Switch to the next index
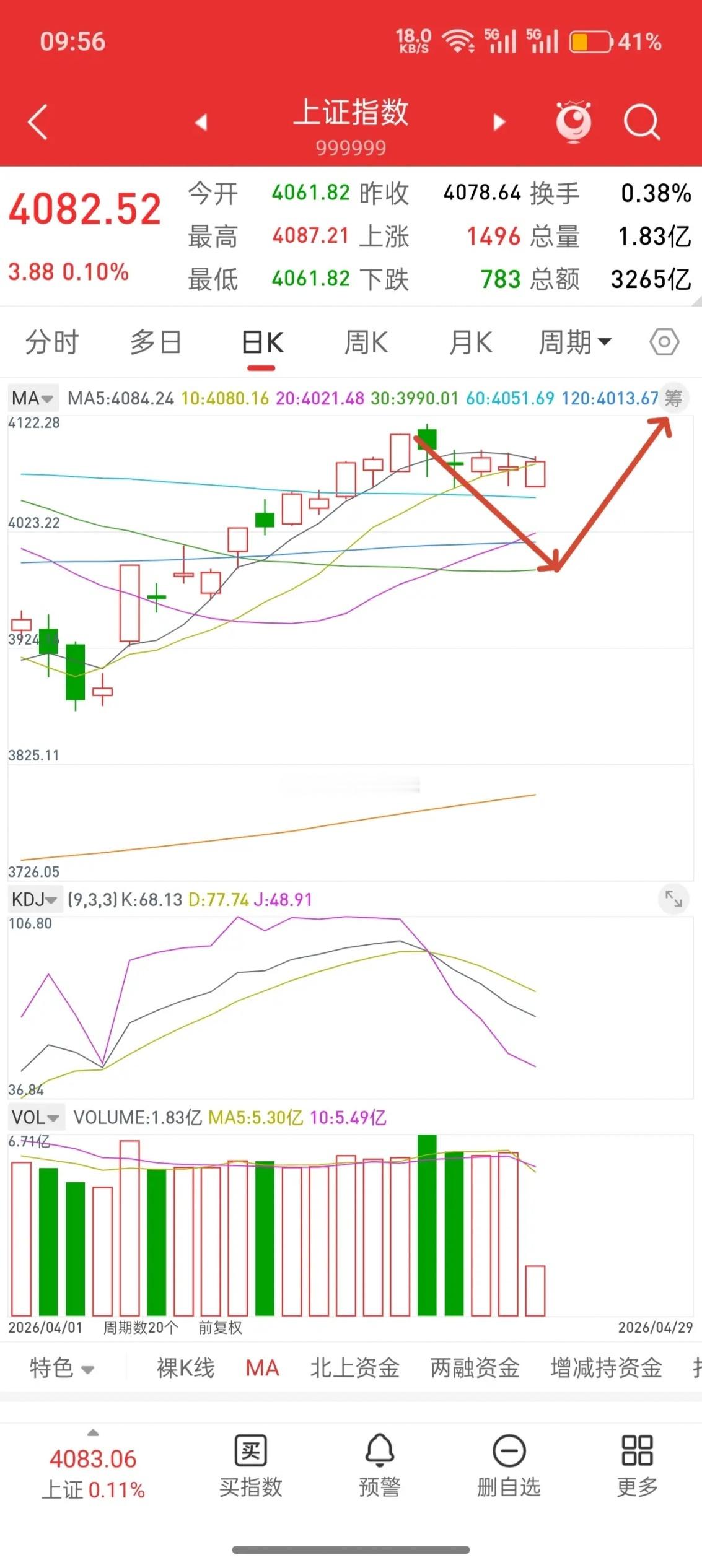This screenshot has width=702, height=1568. point(499,122)
